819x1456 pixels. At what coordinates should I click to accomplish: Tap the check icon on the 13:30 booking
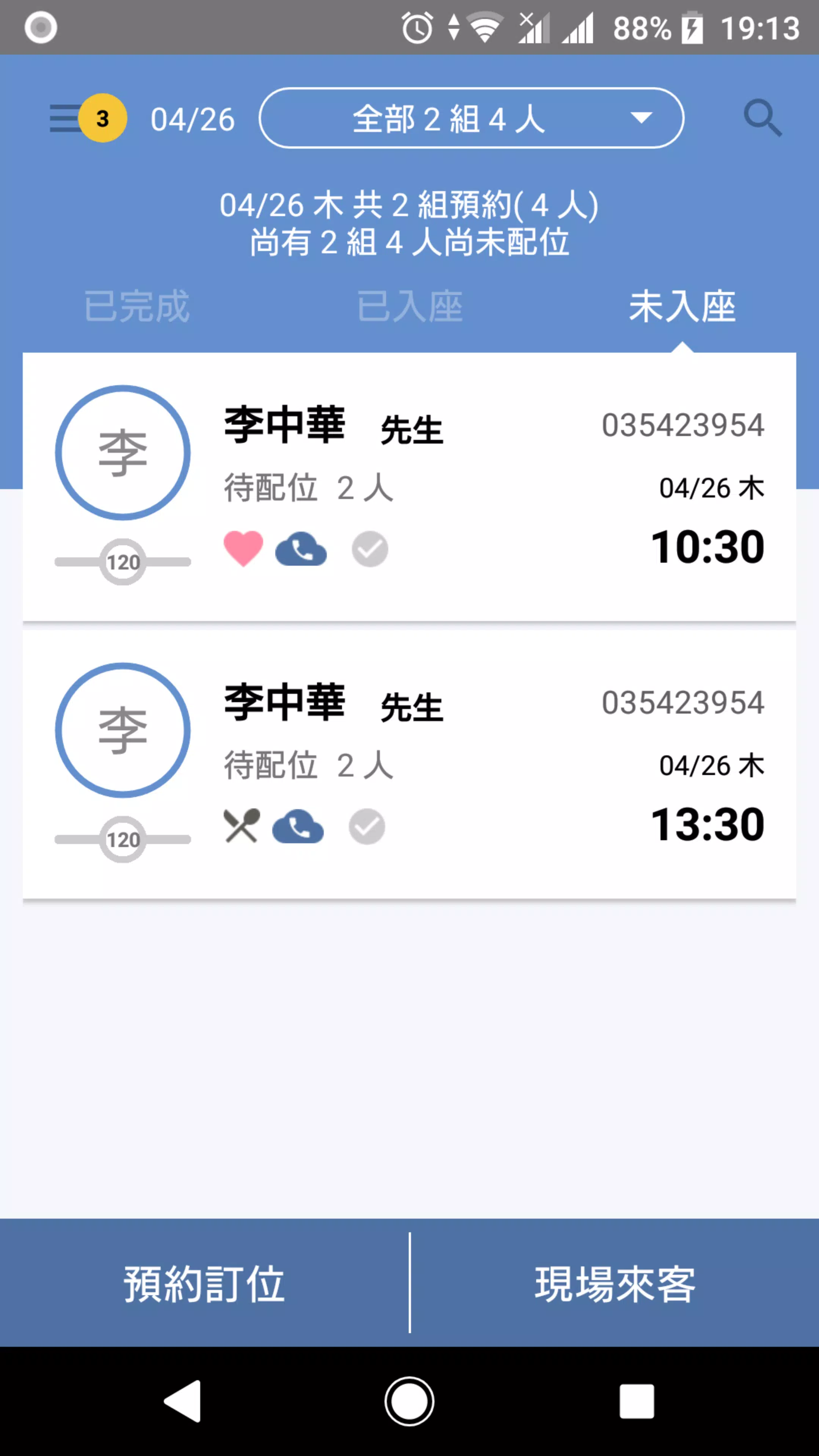(x=367, y=826)
